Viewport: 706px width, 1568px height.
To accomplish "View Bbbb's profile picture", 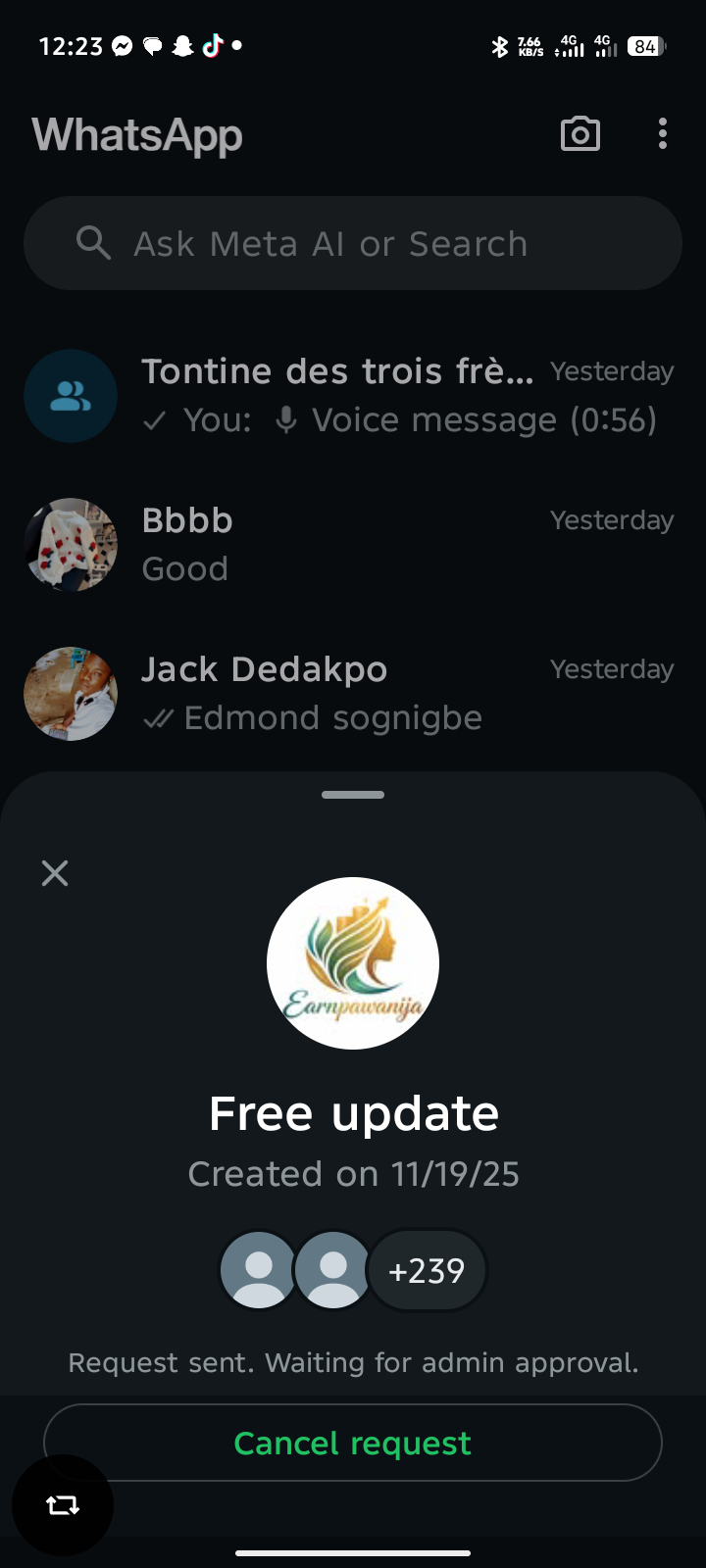I will [x=71, y=545].
